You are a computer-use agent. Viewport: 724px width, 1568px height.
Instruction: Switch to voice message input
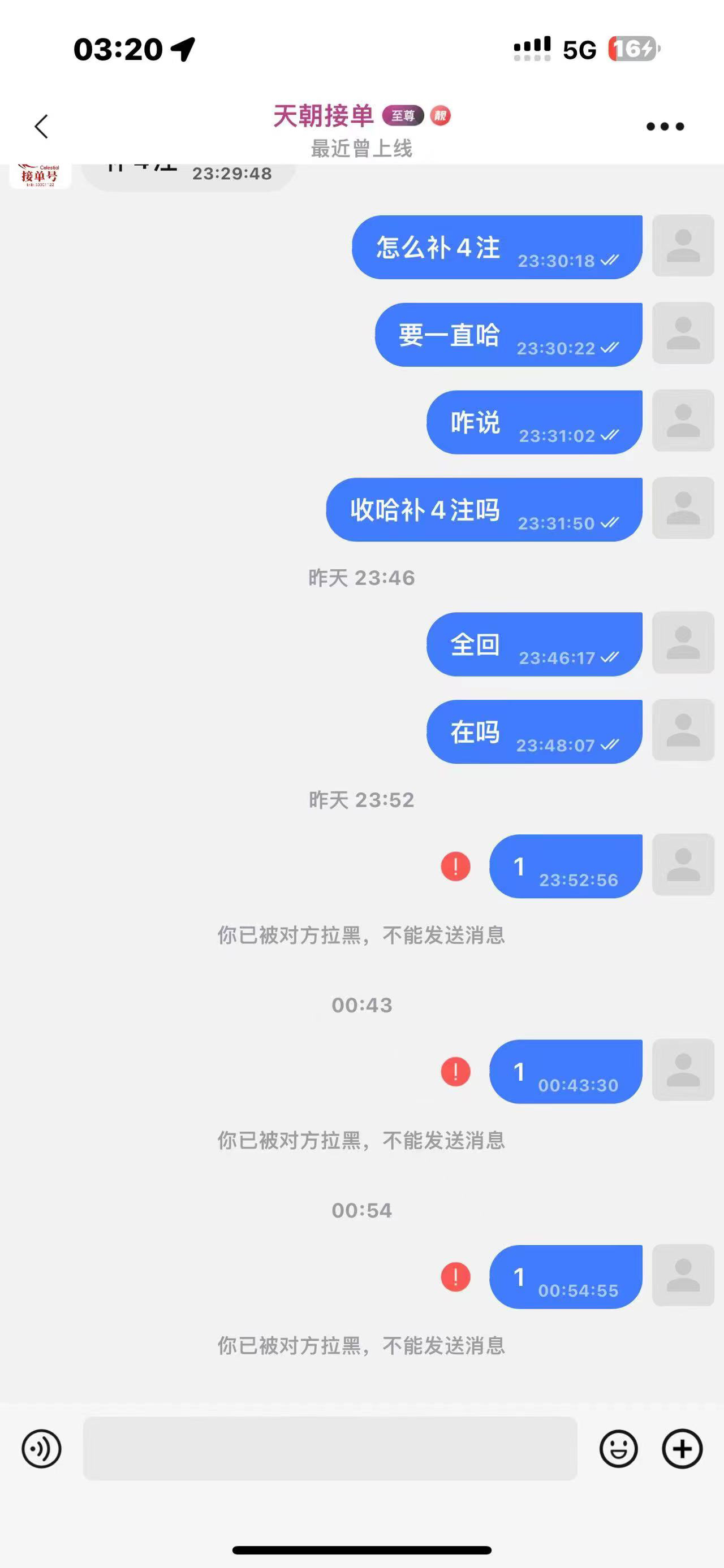(x=41, y=1449)
